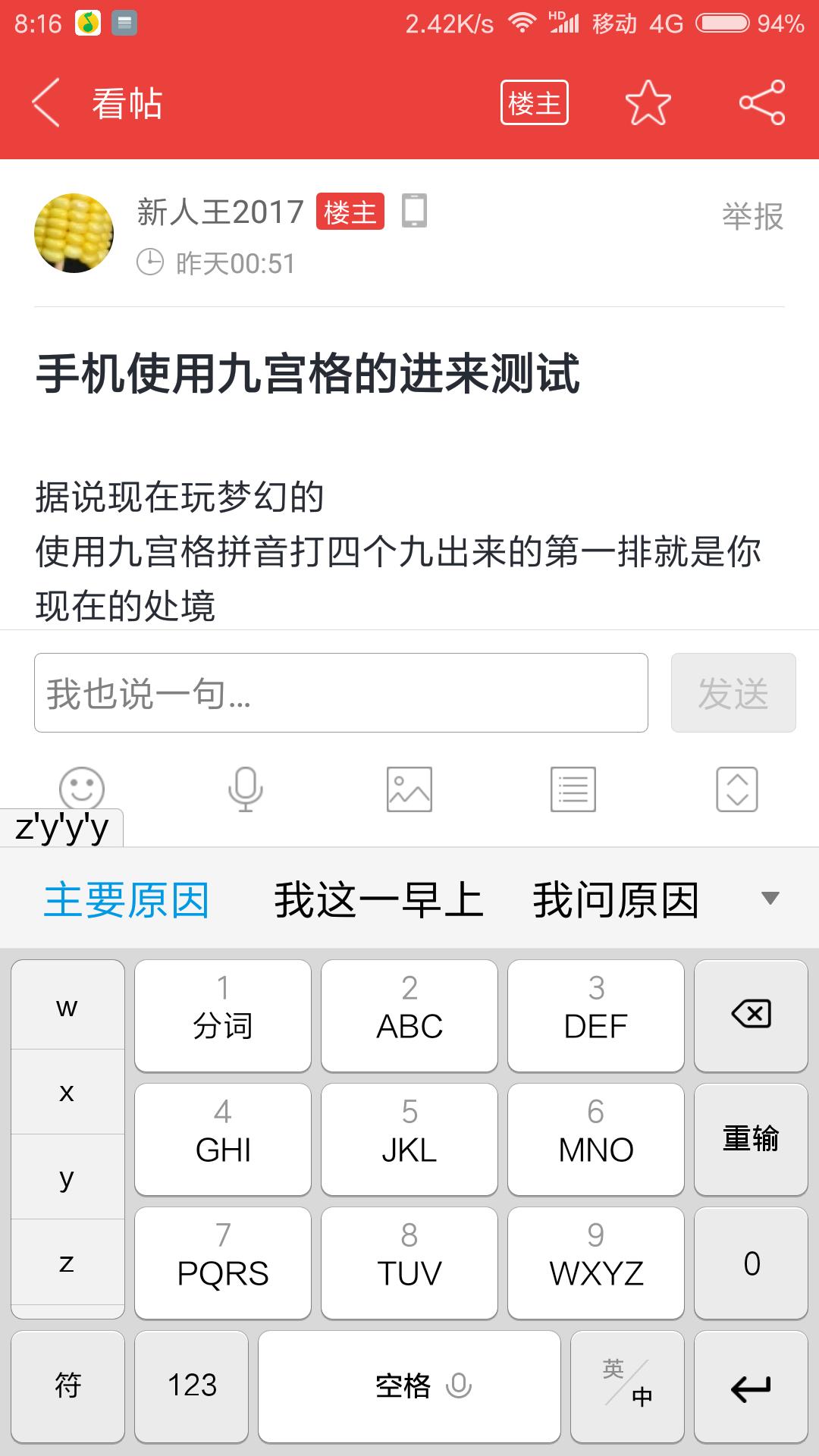Choose the candidate 主要原因
This screenshot has height=1456, width=819.
click(127, 900)
